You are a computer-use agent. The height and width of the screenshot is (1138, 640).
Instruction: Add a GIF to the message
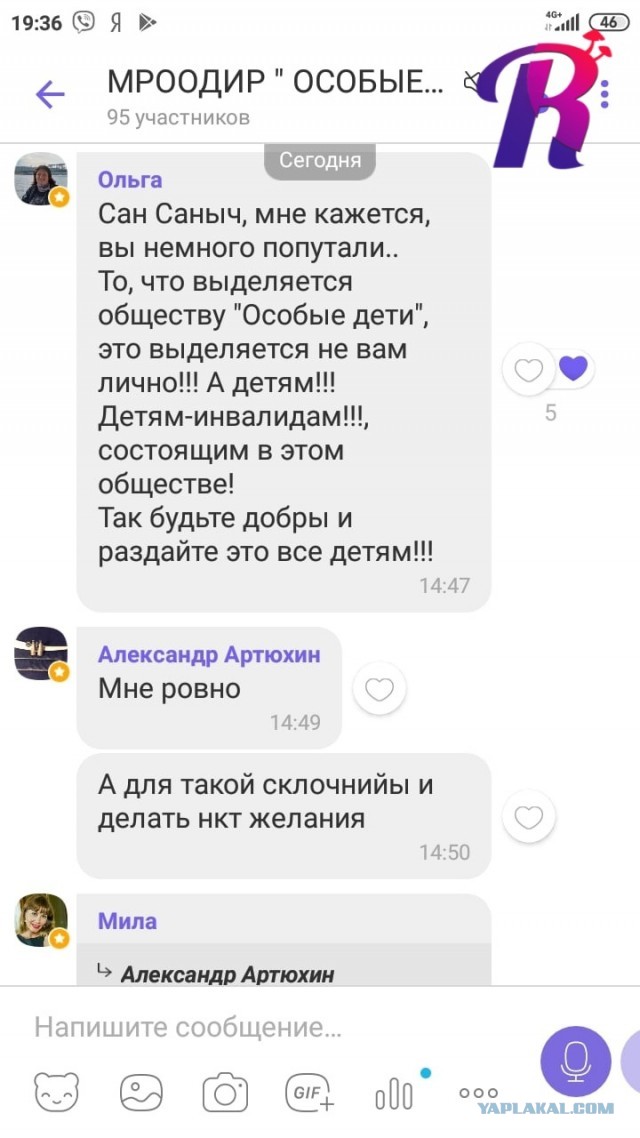(x=310, y=1092)
